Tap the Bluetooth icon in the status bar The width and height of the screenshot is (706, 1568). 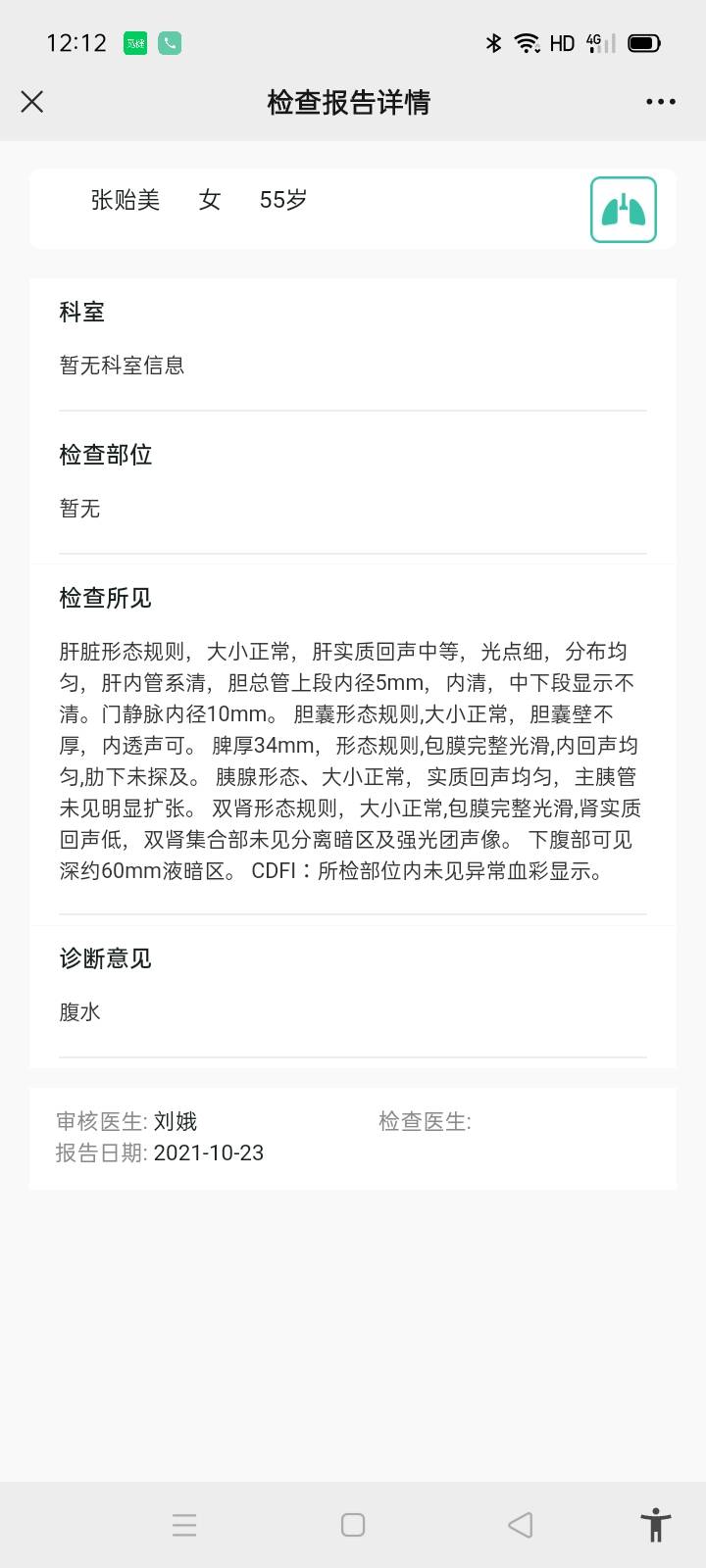click(x=492, y=43)
